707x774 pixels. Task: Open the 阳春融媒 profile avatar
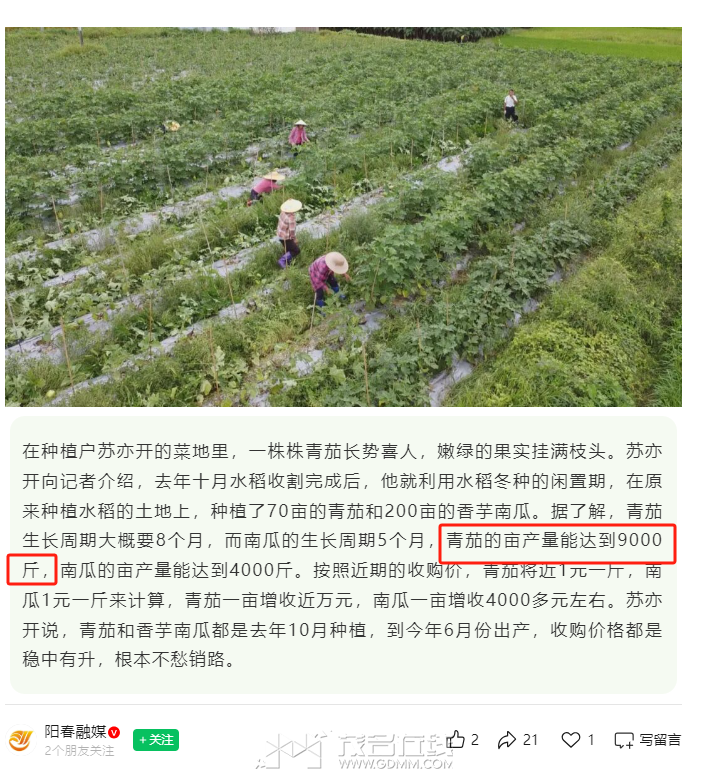pyautogui.click(x=21, y=741)
